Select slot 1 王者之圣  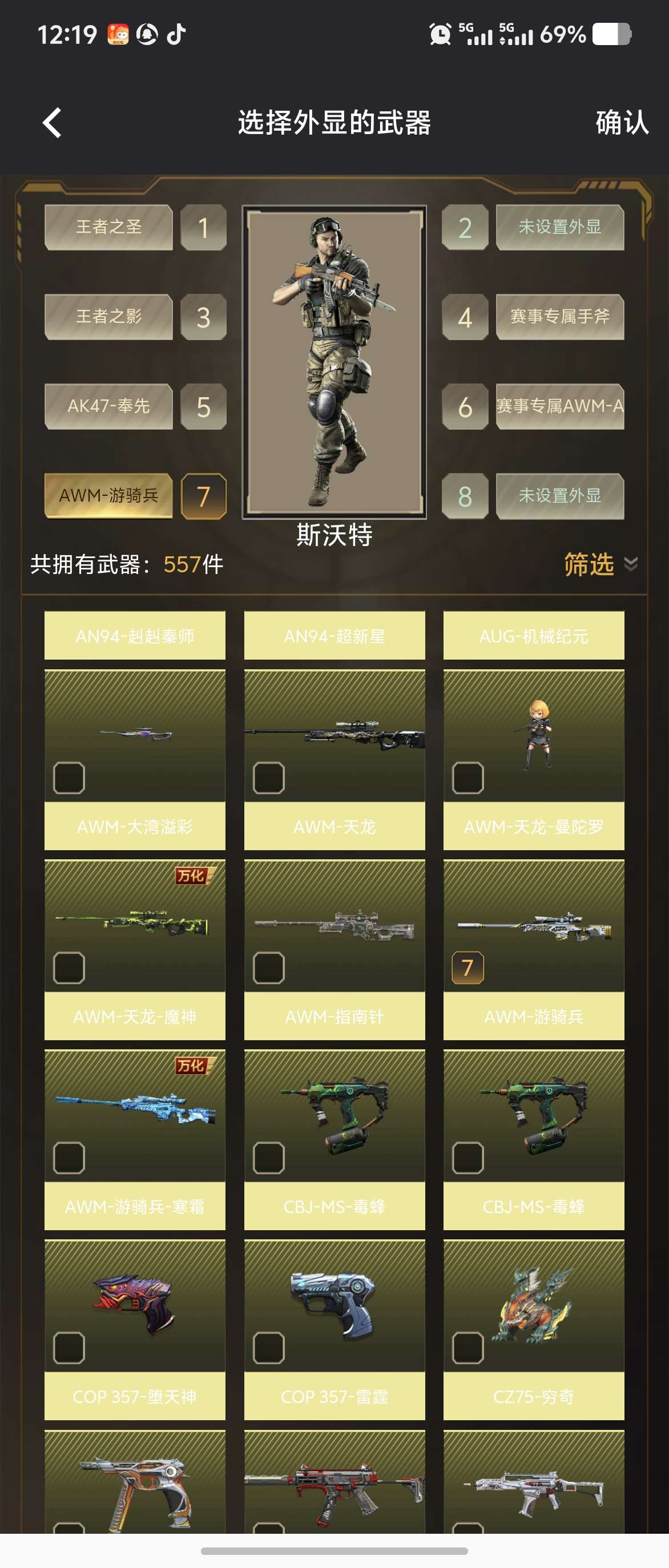click(x=108, y=227)
